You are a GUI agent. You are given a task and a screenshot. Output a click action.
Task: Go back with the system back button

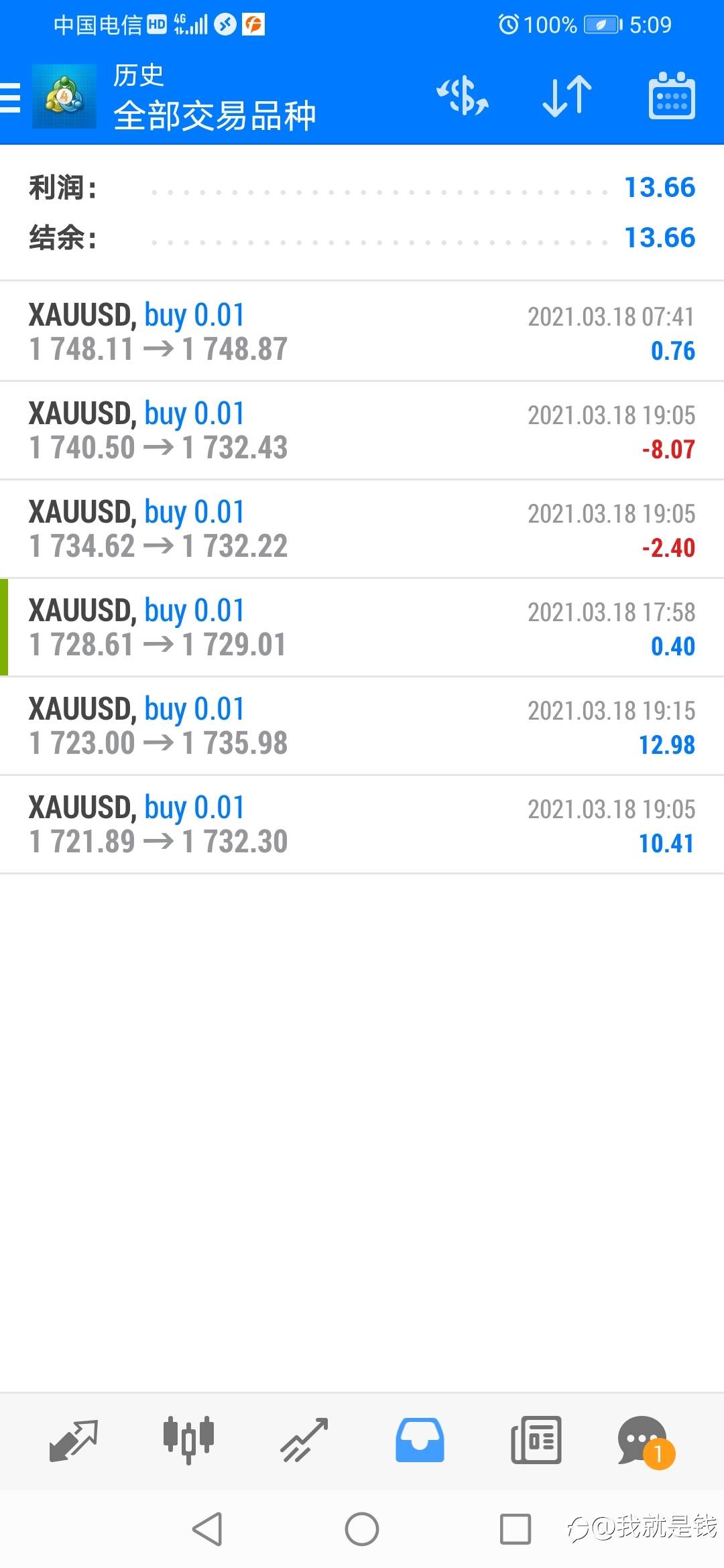208,1529
